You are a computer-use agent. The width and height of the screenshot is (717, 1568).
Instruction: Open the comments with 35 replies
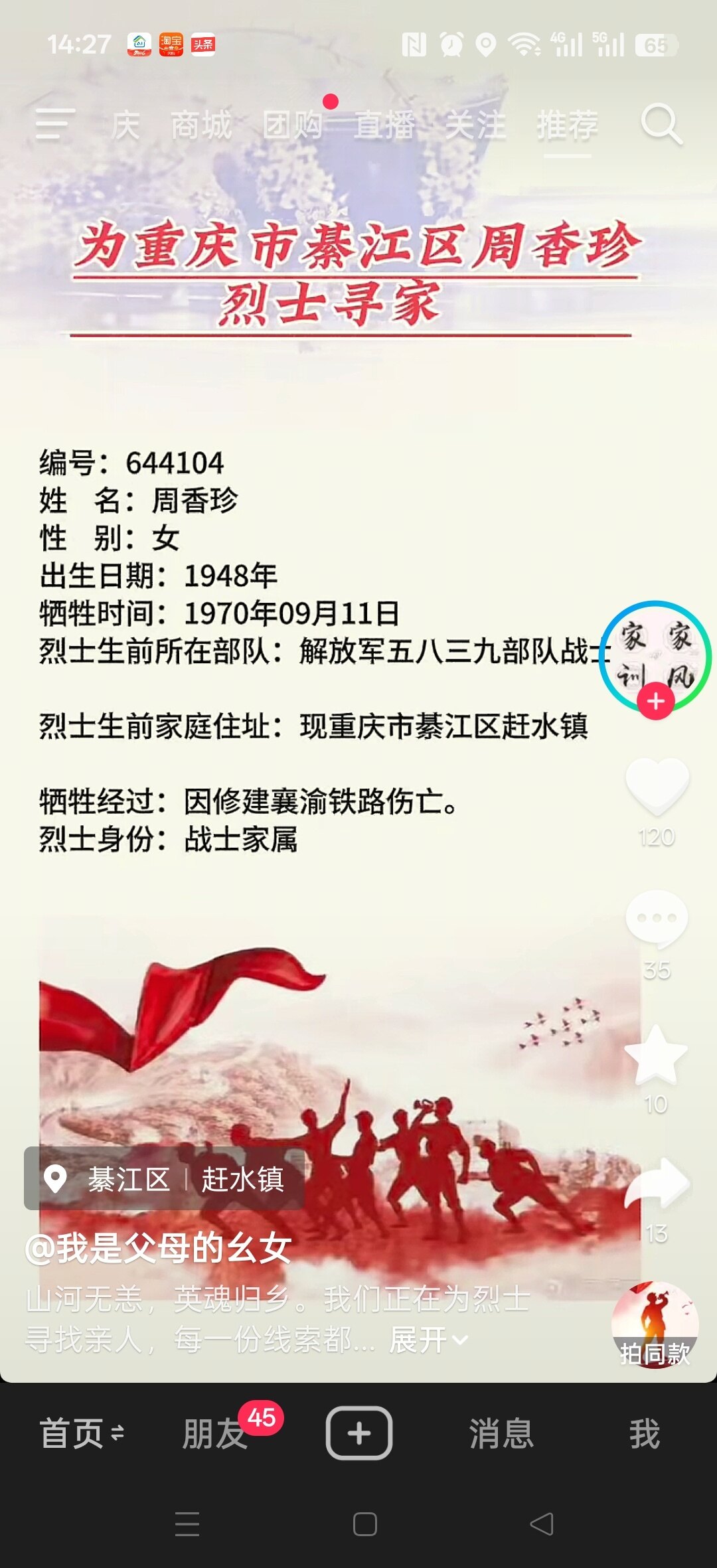[x=657, y=919]
